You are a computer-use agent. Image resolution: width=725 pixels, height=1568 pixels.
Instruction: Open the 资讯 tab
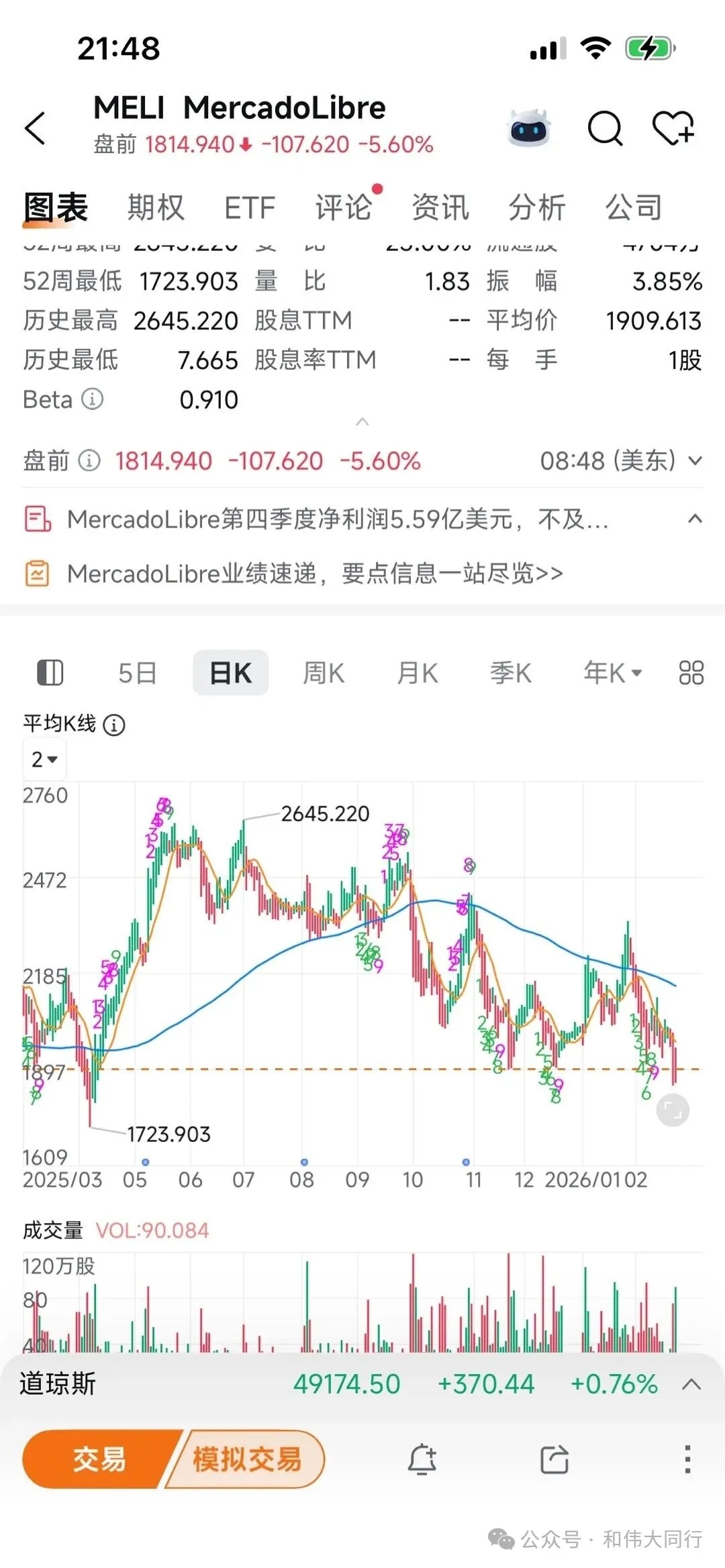coord(440,207)
